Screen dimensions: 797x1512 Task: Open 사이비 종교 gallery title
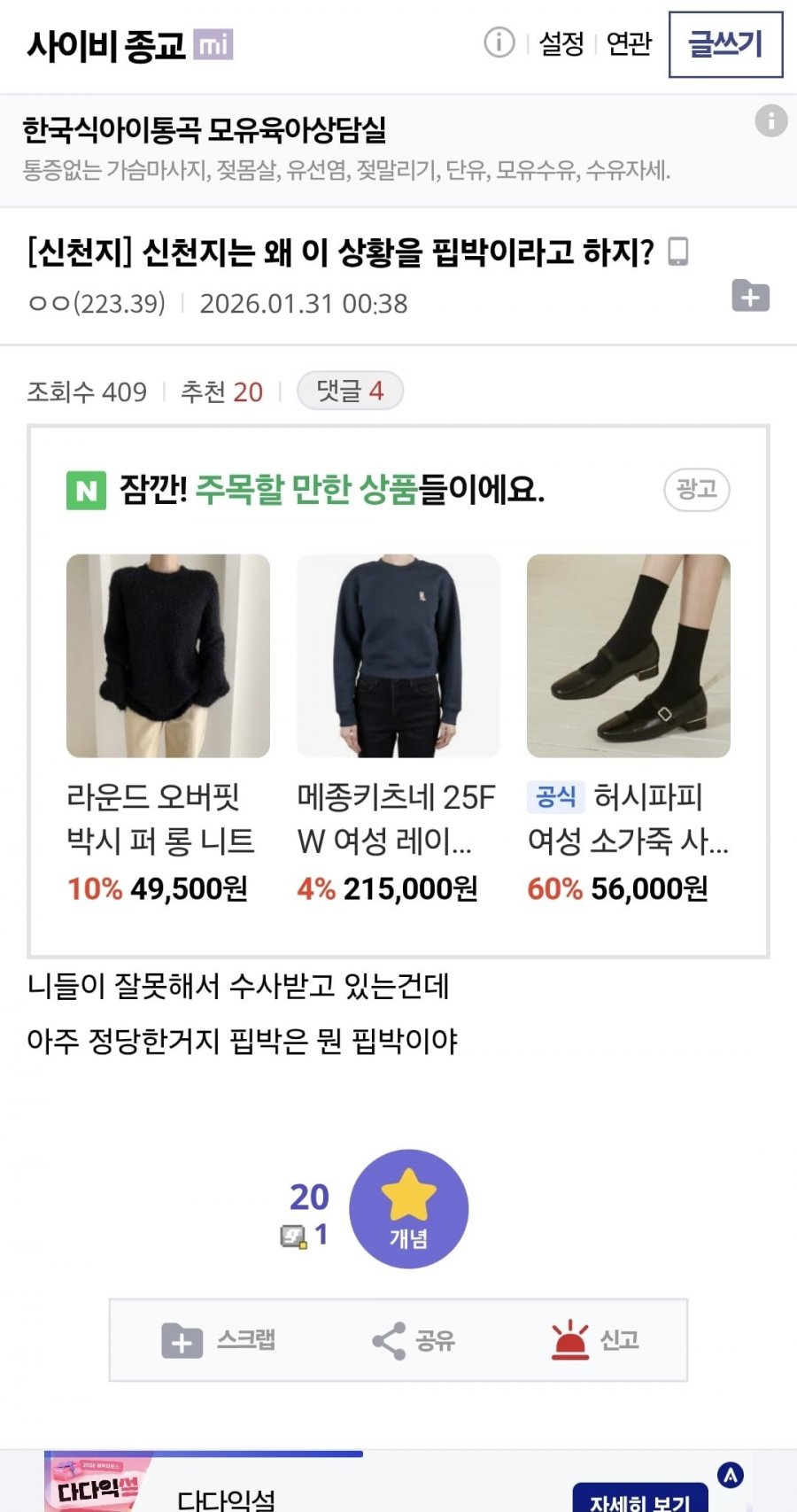point(106,45)
